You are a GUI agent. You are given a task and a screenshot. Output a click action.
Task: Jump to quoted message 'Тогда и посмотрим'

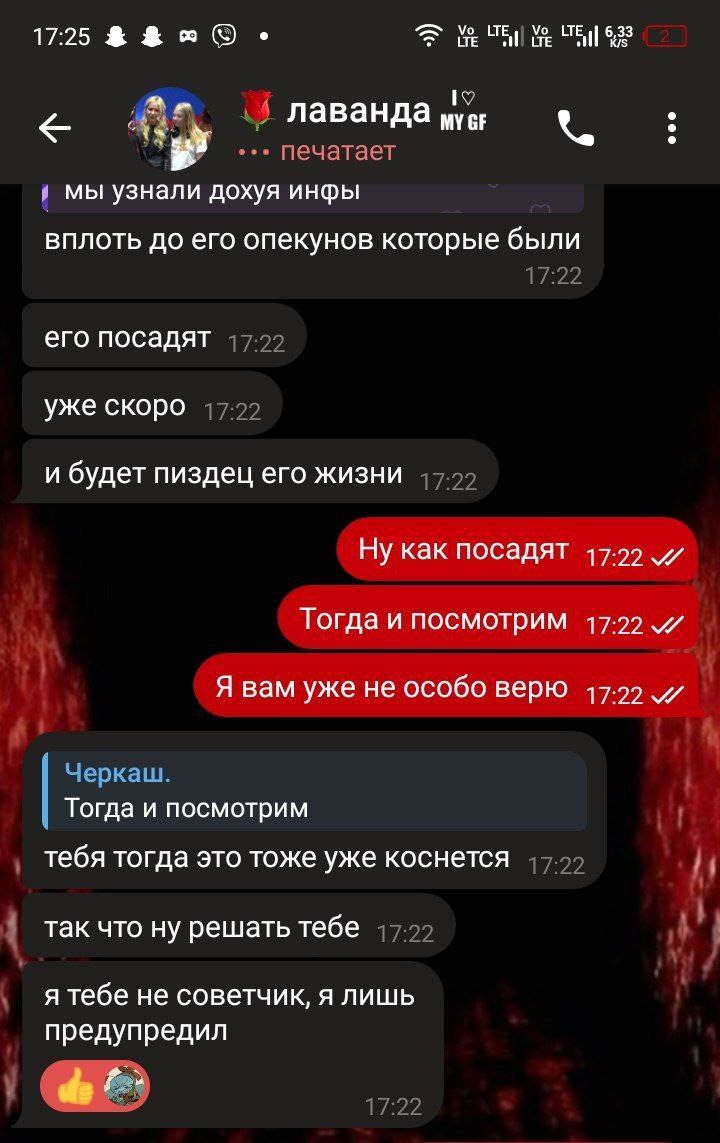tap(314, 790)
